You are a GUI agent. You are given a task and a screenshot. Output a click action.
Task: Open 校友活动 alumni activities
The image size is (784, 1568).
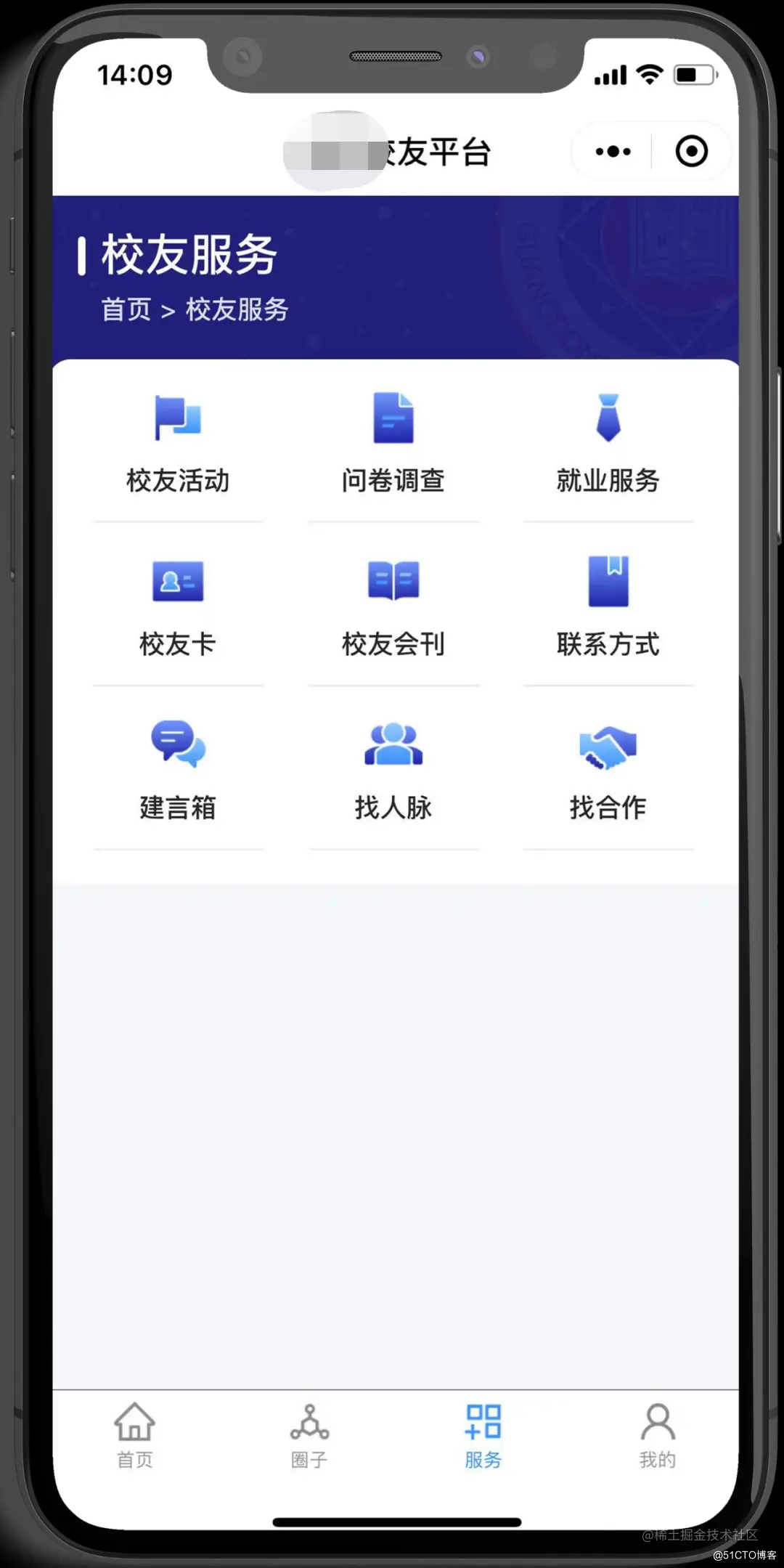point(178,444)
